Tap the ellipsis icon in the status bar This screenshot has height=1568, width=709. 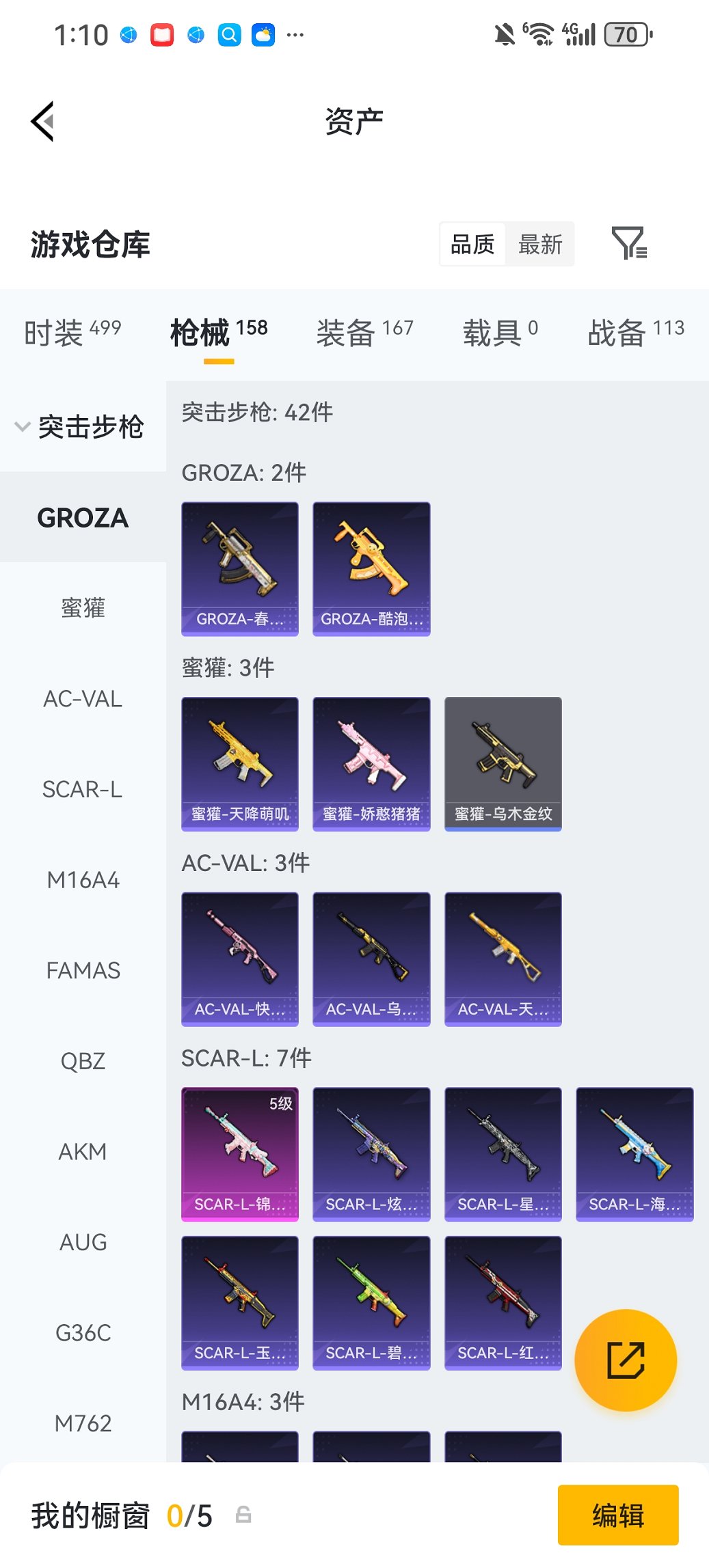(x=294, y=34)
